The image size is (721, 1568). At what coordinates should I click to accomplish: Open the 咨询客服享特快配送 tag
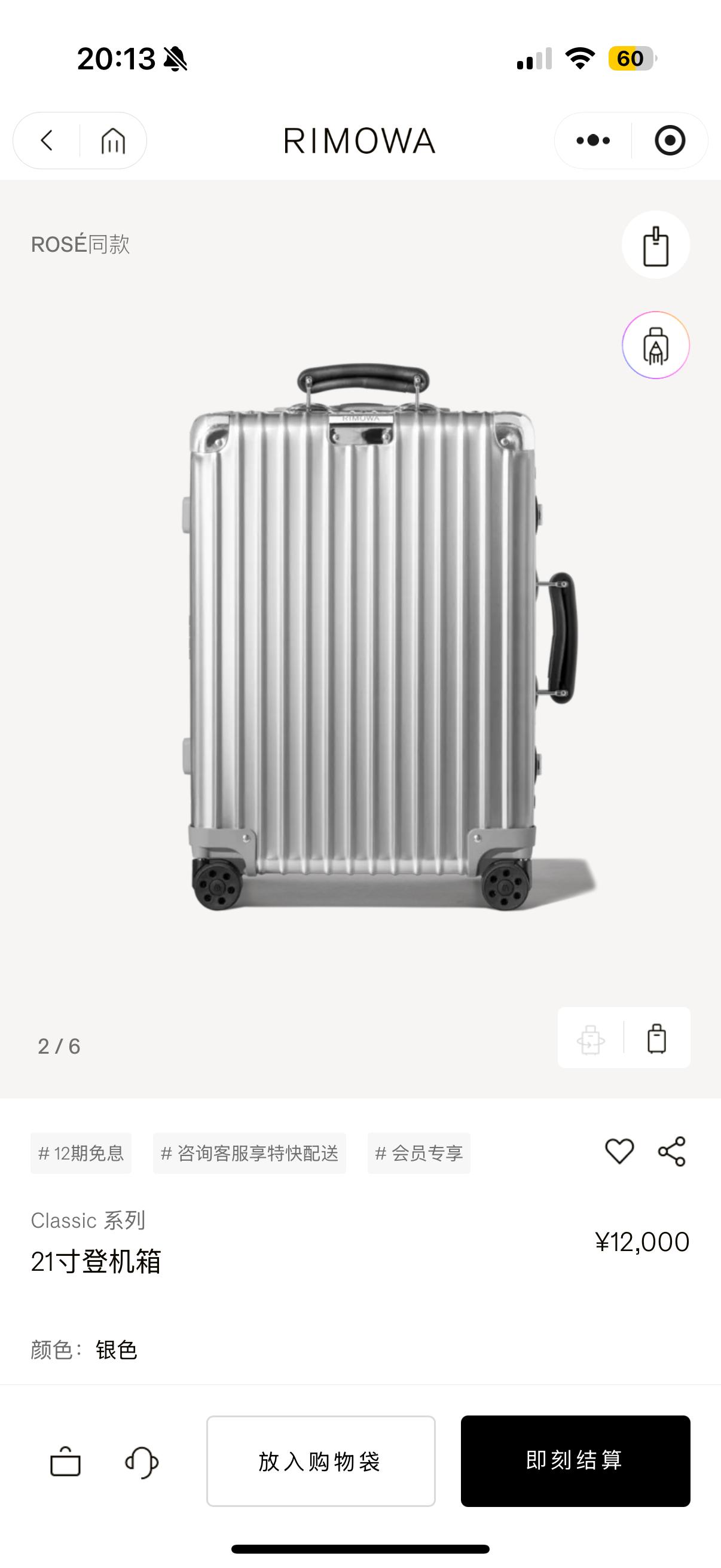[249, 1153]
